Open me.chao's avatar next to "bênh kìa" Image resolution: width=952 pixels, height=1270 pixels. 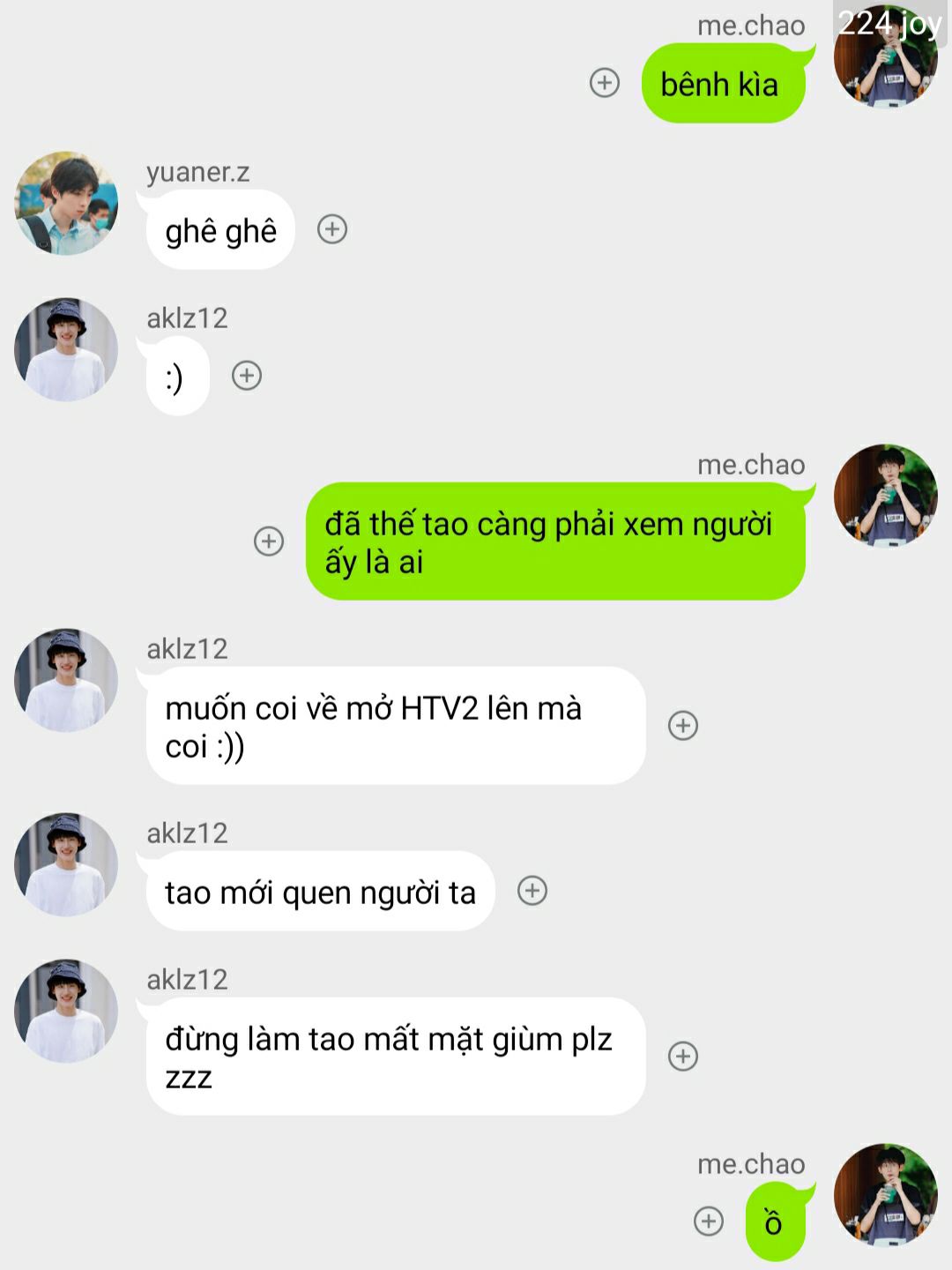[x=885, y=58]
